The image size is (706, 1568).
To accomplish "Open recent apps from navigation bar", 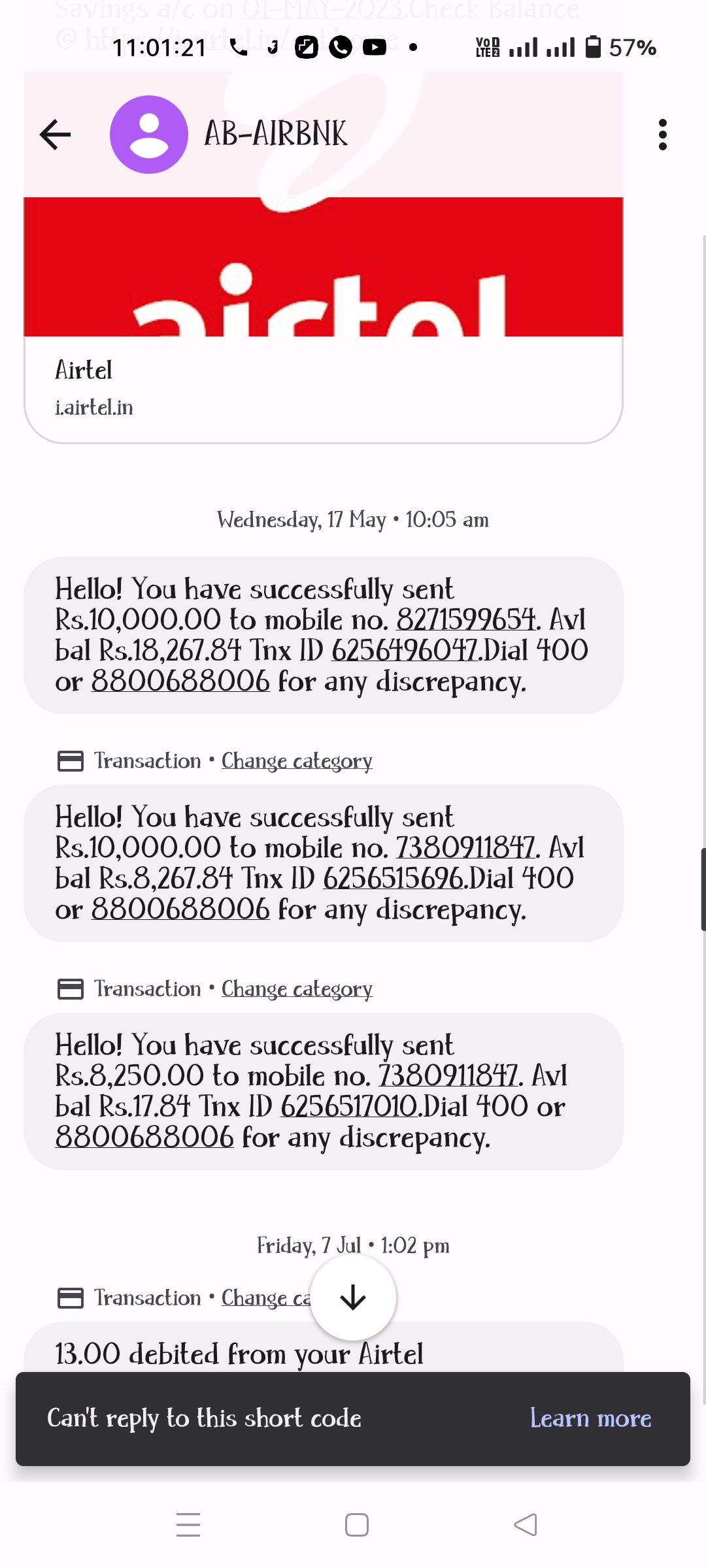I will pos(188,1525).
